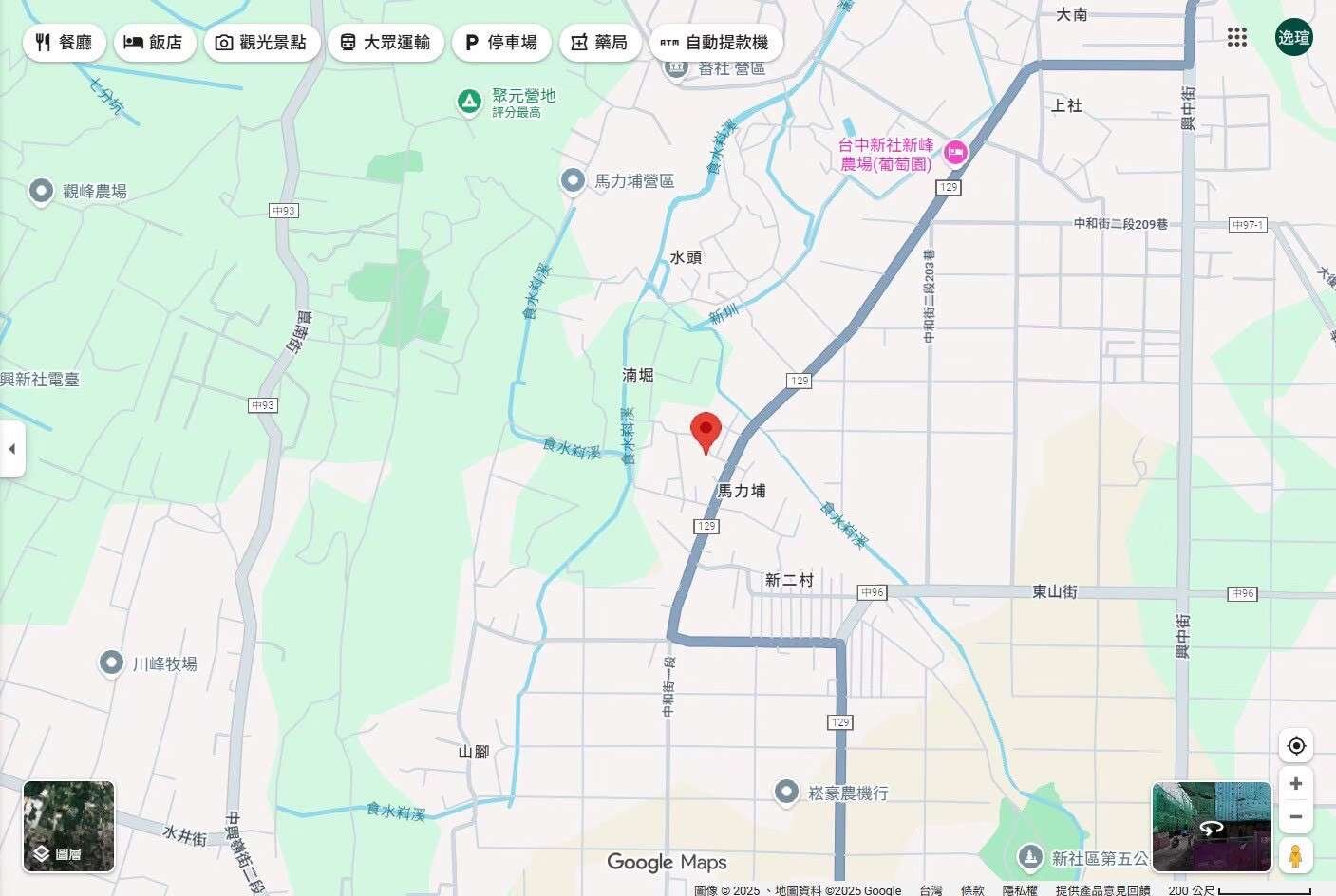Open the Google apps grid

[1236, 37]
